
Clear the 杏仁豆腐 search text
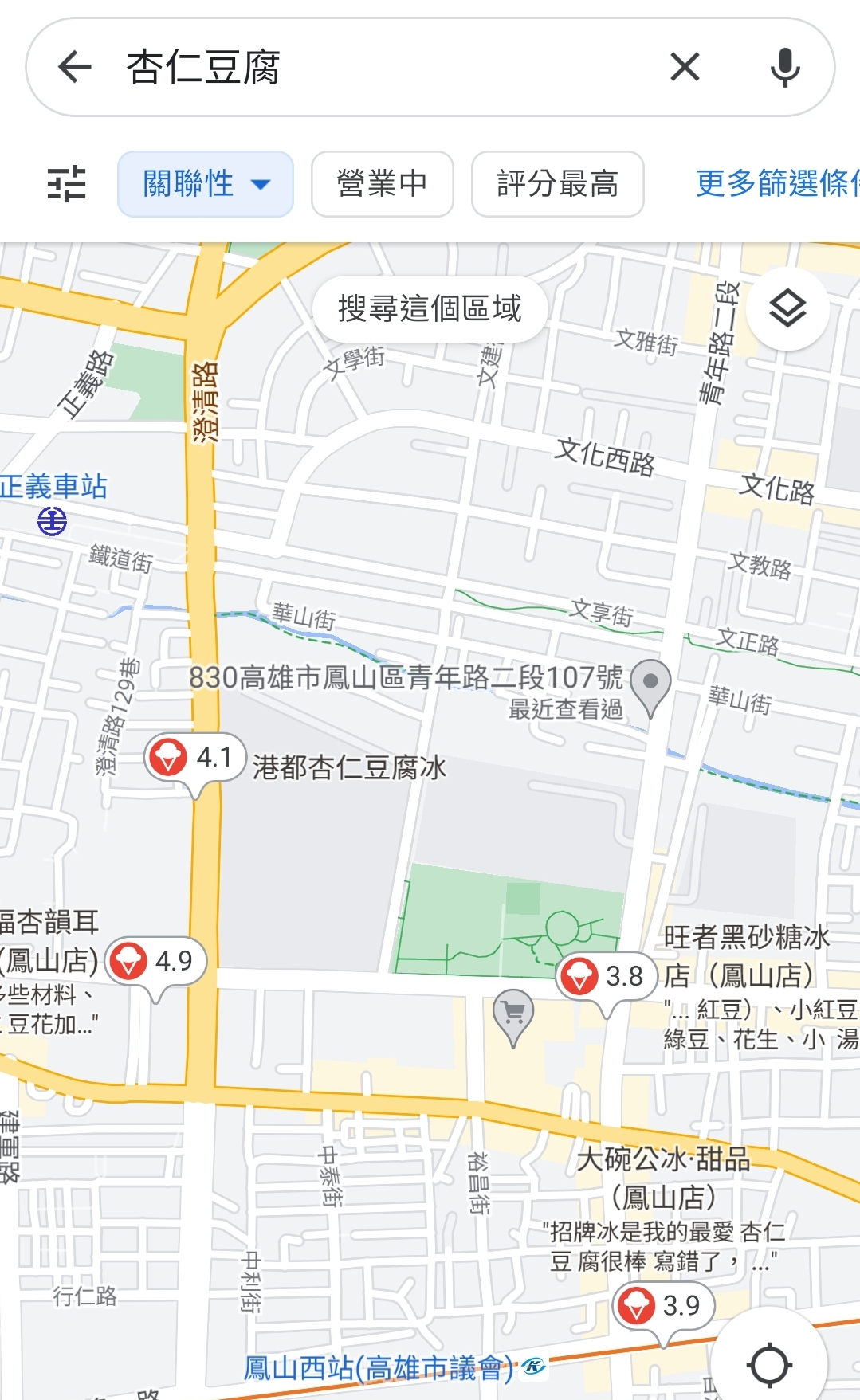click(685, 67)
